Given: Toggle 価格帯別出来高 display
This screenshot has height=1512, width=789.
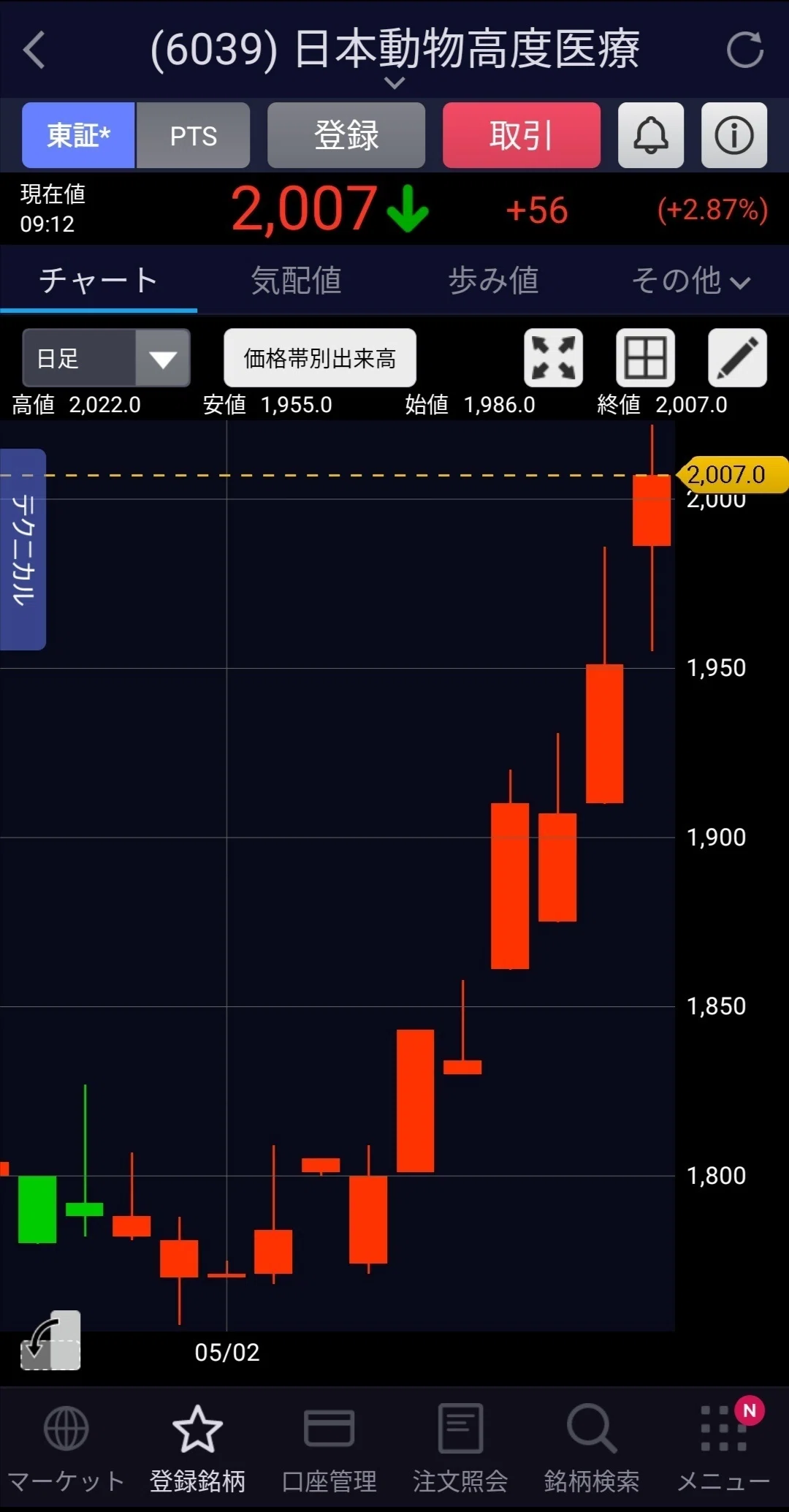Looking at the screenshot, I should coord(320,358).
